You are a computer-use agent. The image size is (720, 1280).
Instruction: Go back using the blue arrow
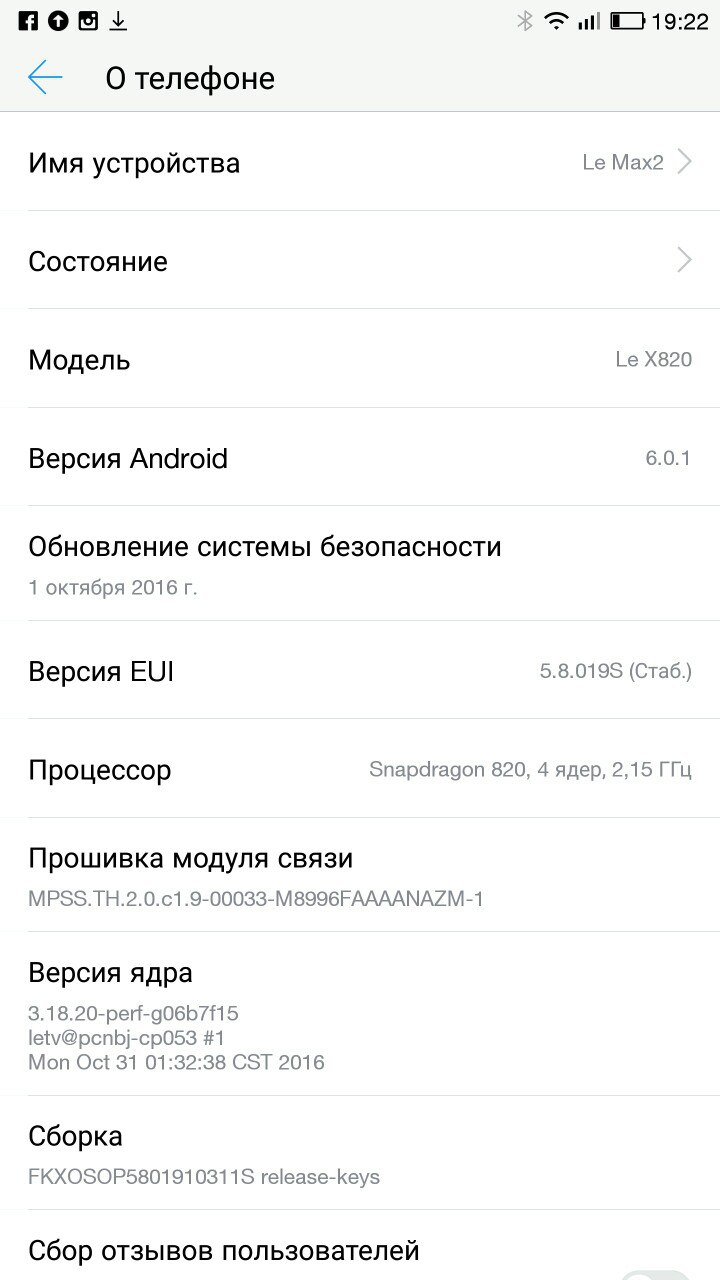tap(45, 78)
